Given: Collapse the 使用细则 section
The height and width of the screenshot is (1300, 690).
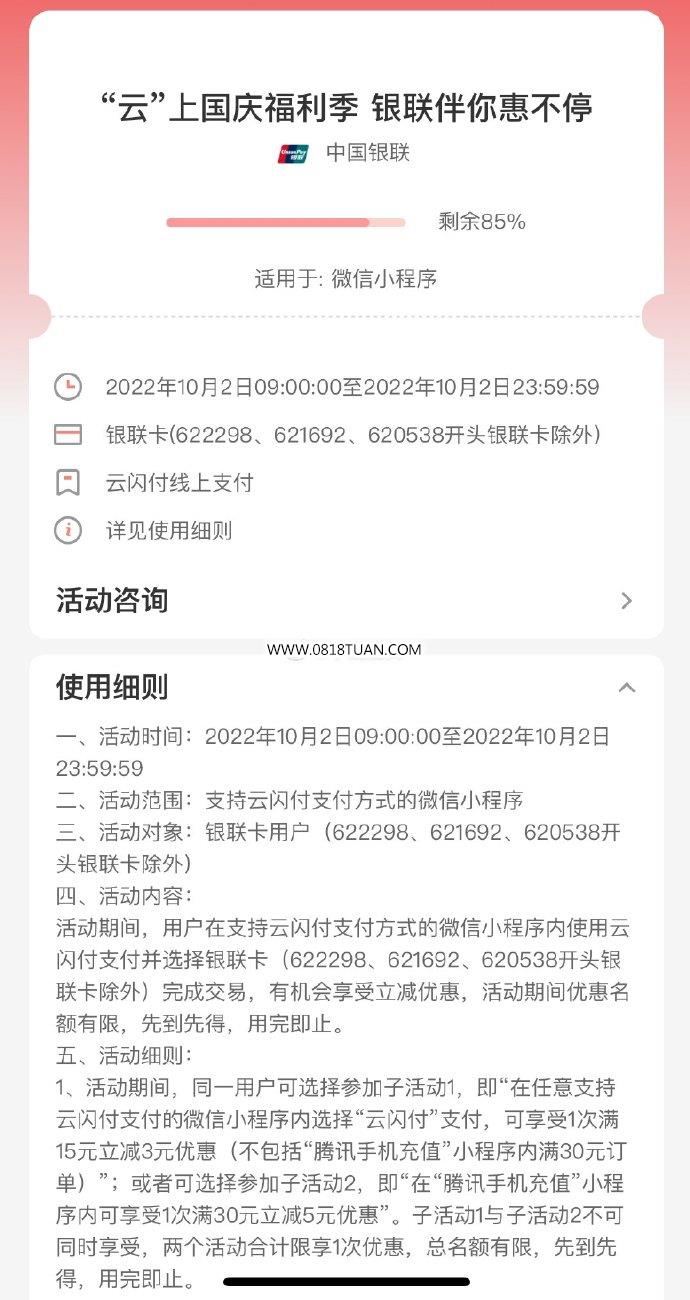Looking at the screenshot, I should pos(627,687).
